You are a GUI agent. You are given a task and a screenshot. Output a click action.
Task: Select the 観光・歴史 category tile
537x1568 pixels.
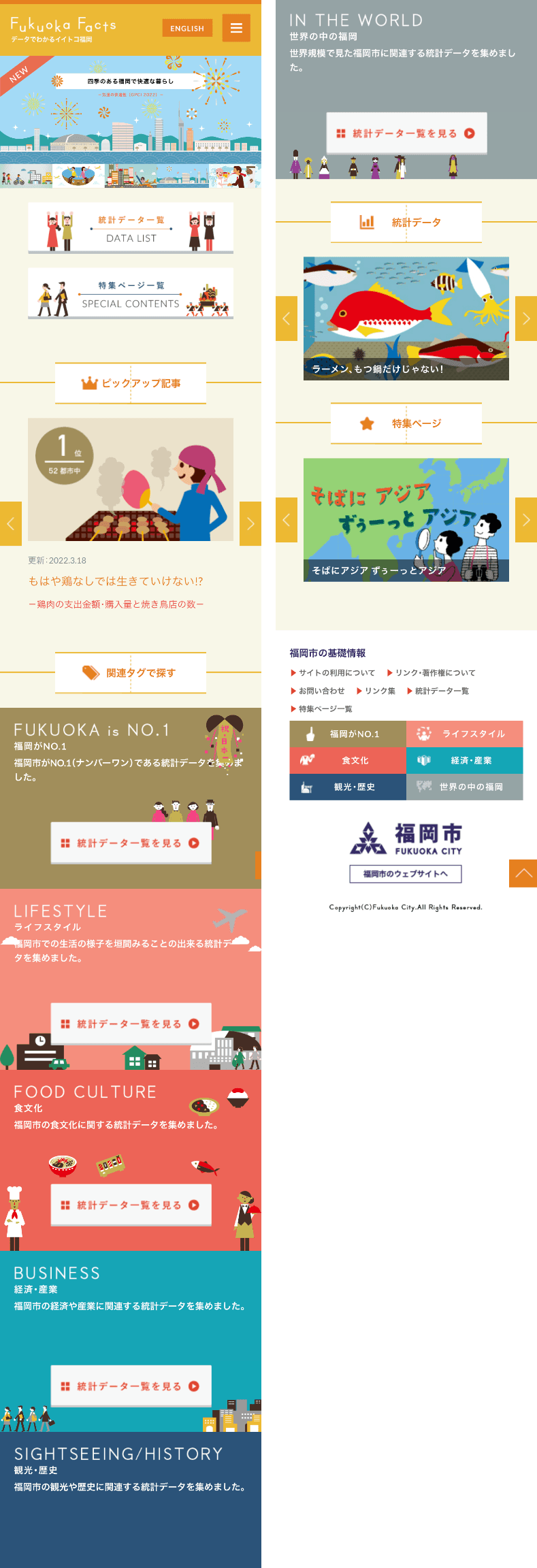pos(348,787)
